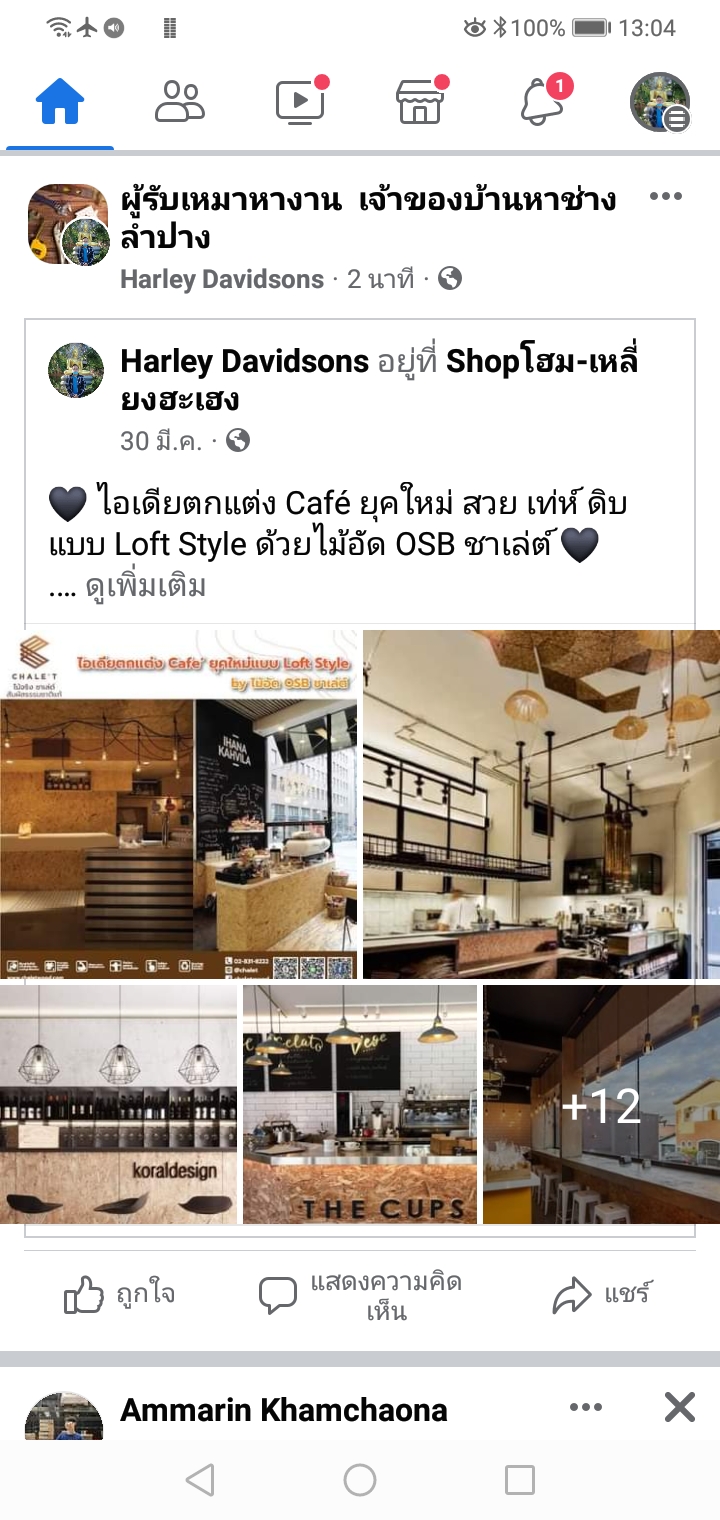View the remaining +12 photos

601,1104
